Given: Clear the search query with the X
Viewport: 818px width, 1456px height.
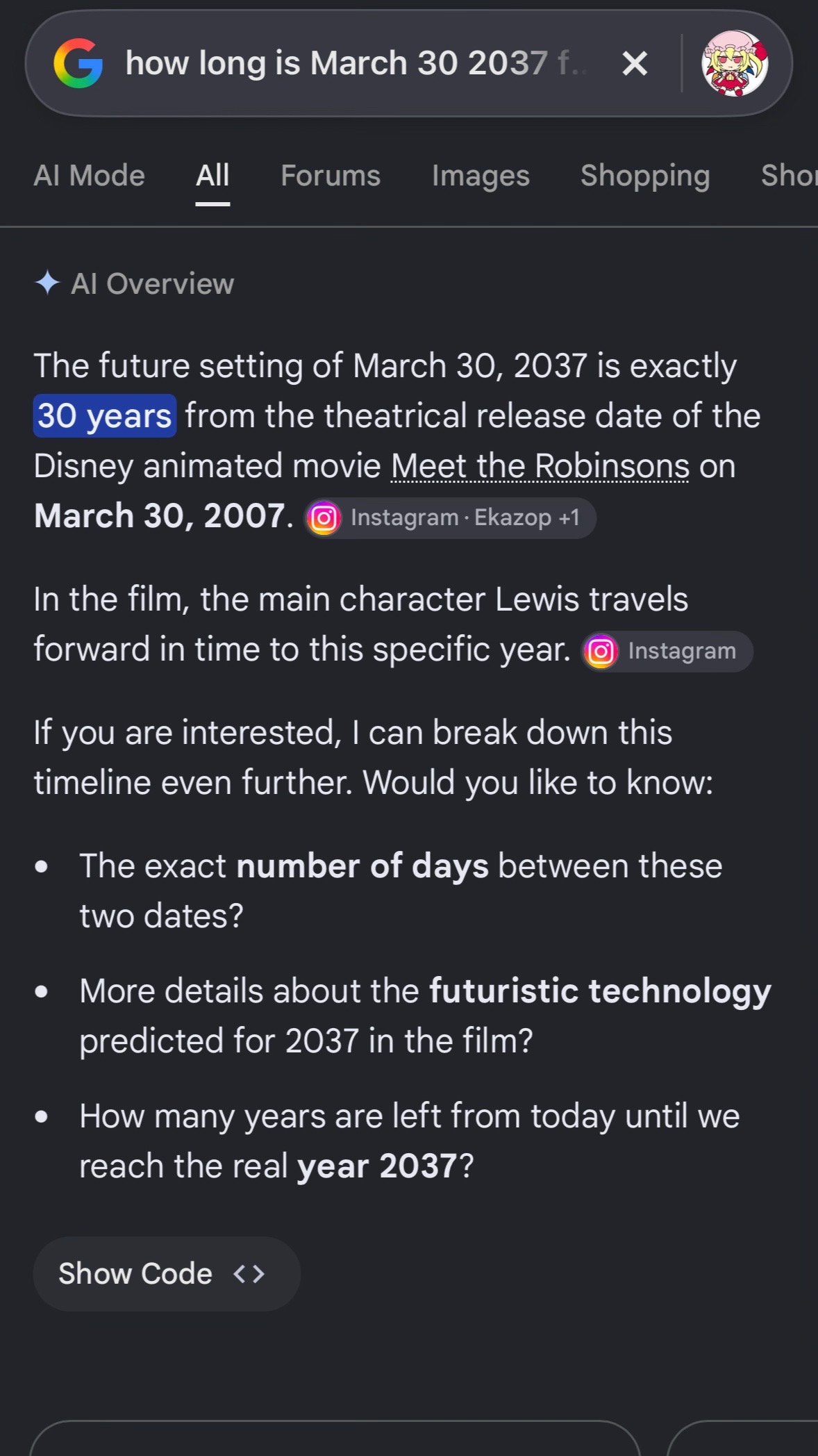Looking at the screenshot, I should (x=635, y=63).
